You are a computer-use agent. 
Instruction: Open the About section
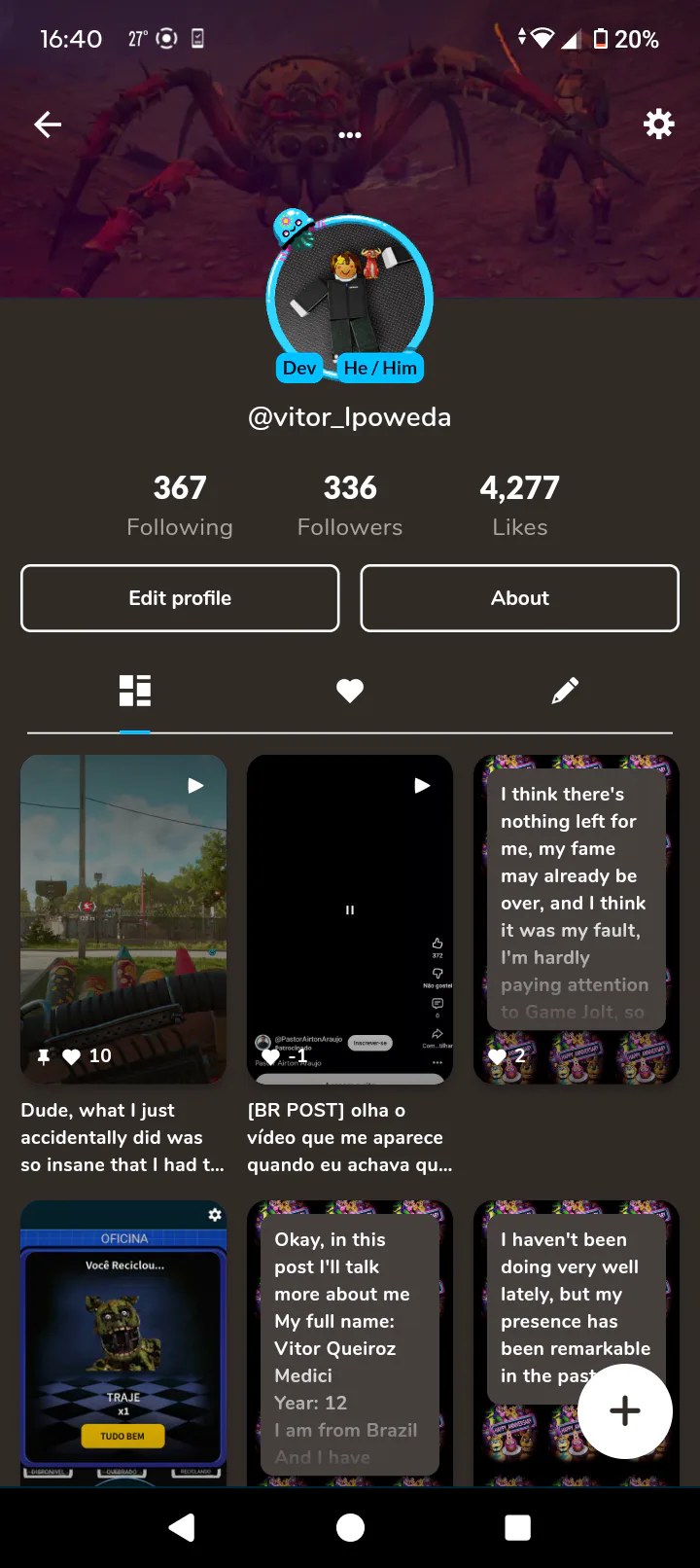coord(519,598)
